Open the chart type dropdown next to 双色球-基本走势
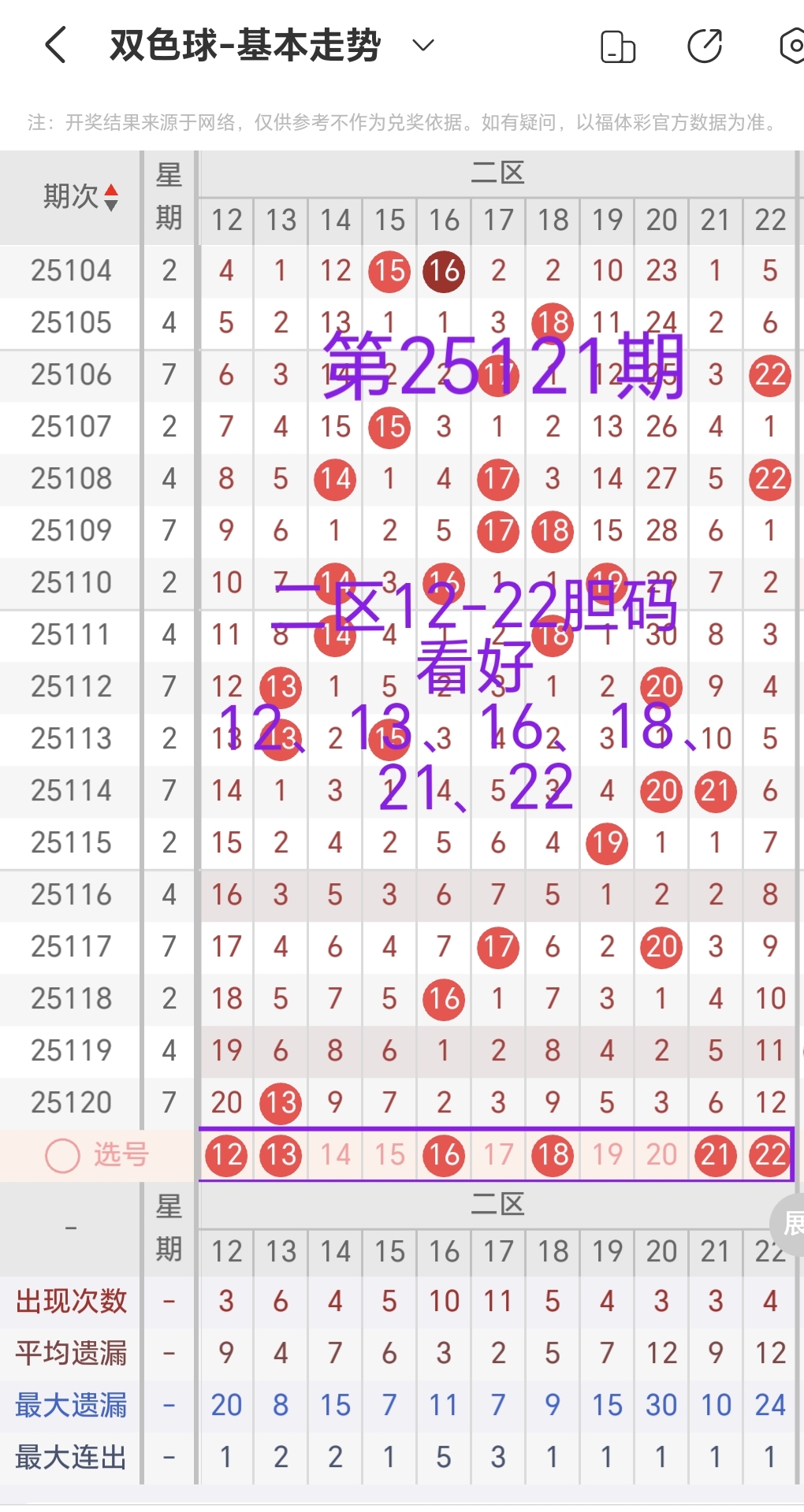Viewport: 804px width, 1512px height. click(x=422, y=46)
